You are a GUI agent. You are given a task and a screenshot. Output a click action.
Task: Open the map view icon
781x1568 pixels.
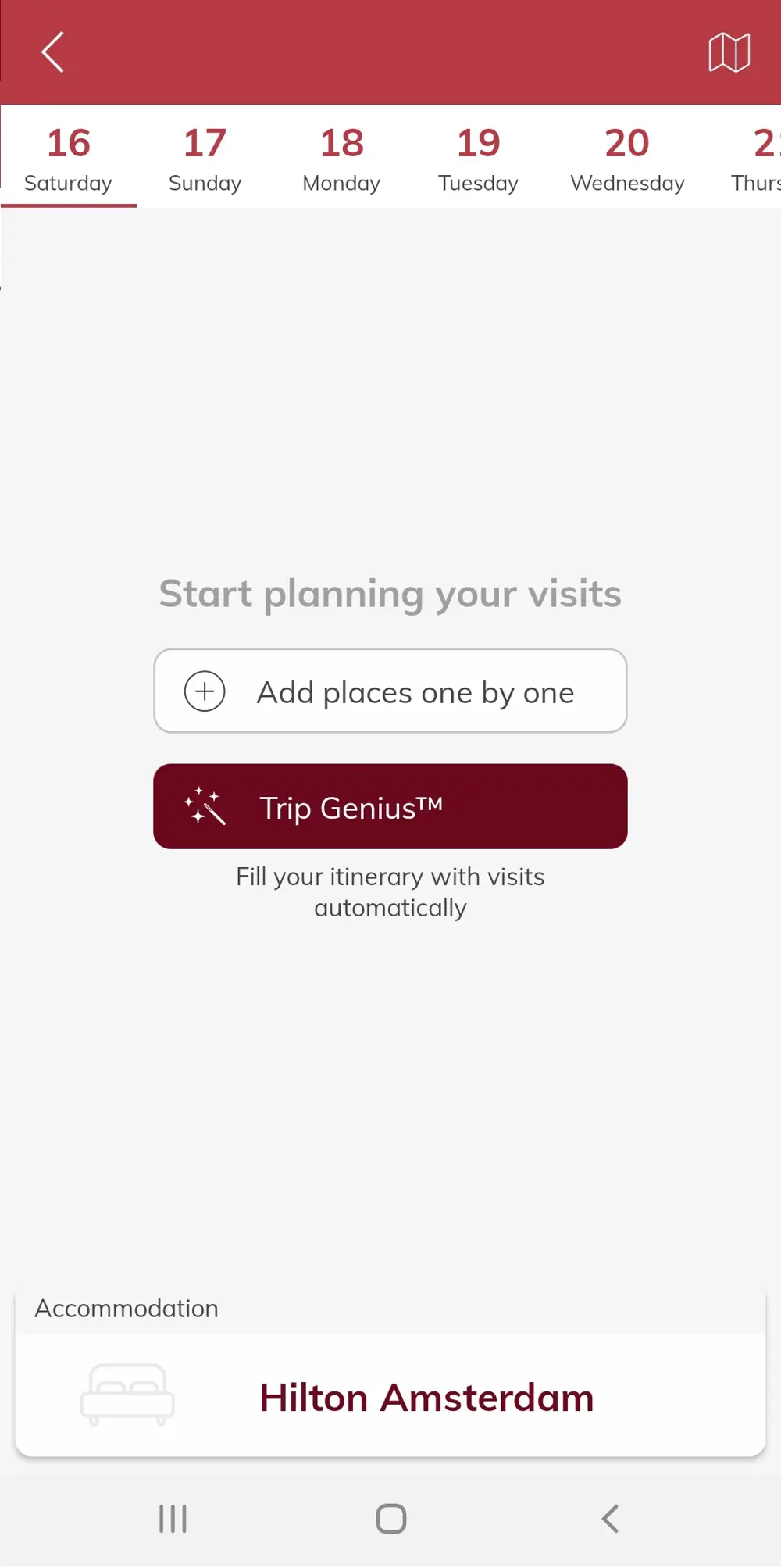click(729, 52)
